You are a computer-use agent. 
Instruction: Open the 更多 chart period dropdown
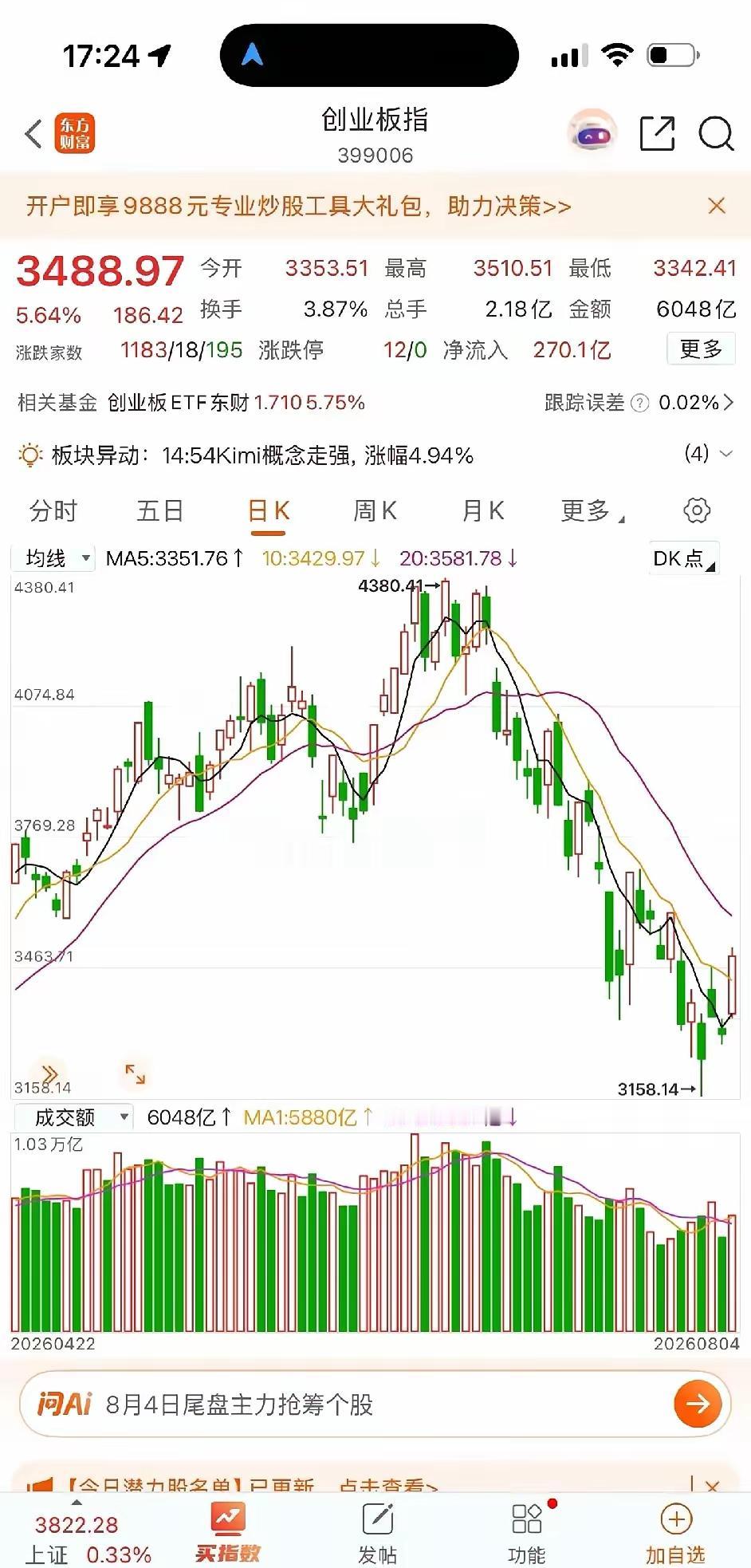pyautogui.click(x=592, y=510)
